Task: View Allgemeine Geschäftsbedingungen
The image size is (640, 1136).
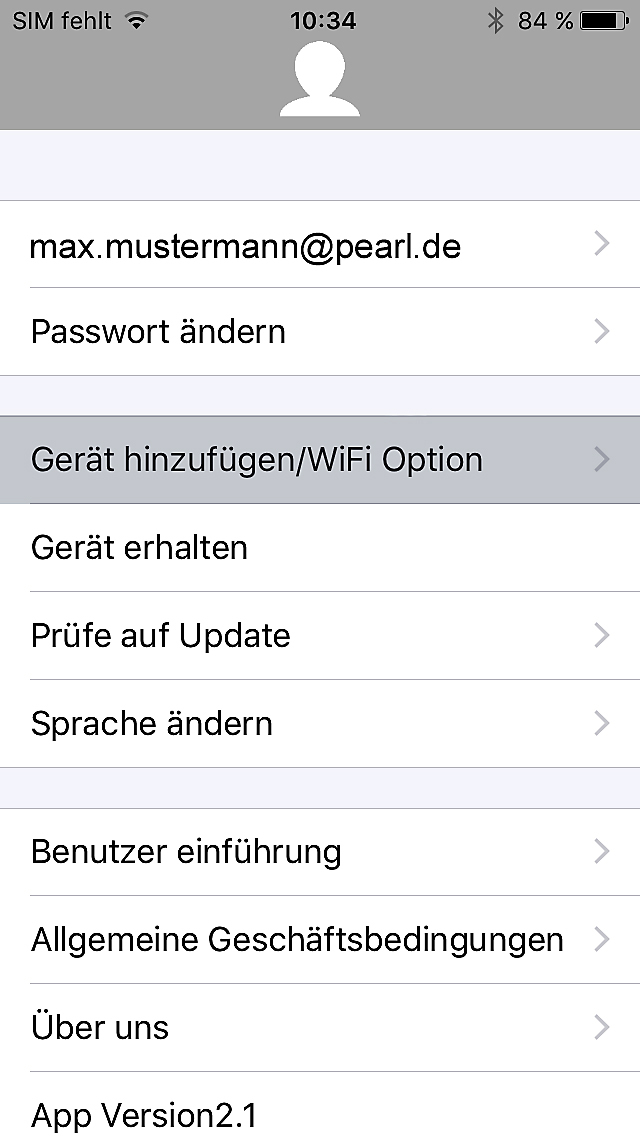Action: [320, 940]
